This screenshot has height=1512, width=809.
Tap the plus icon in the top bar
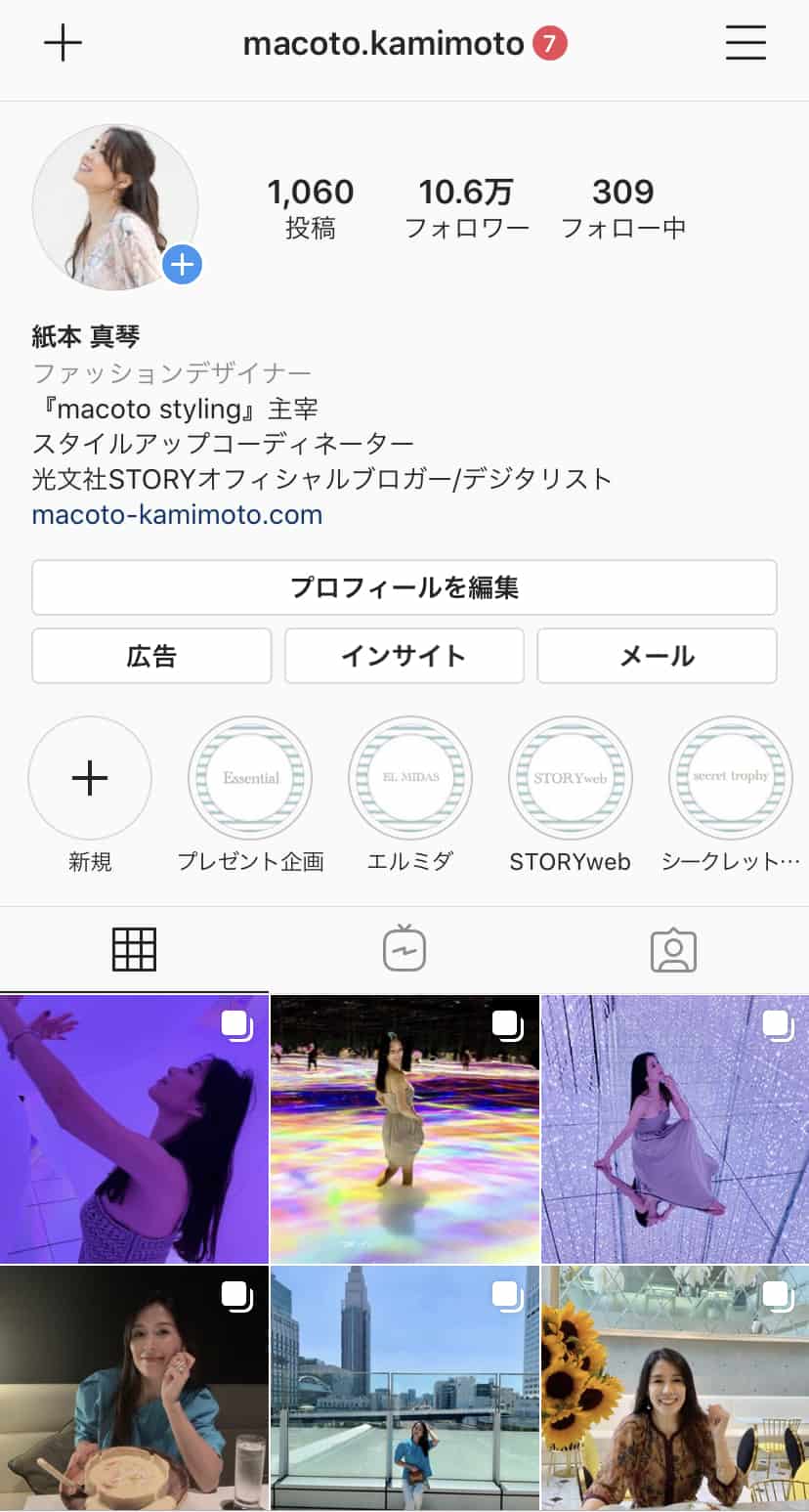[63, 44]
